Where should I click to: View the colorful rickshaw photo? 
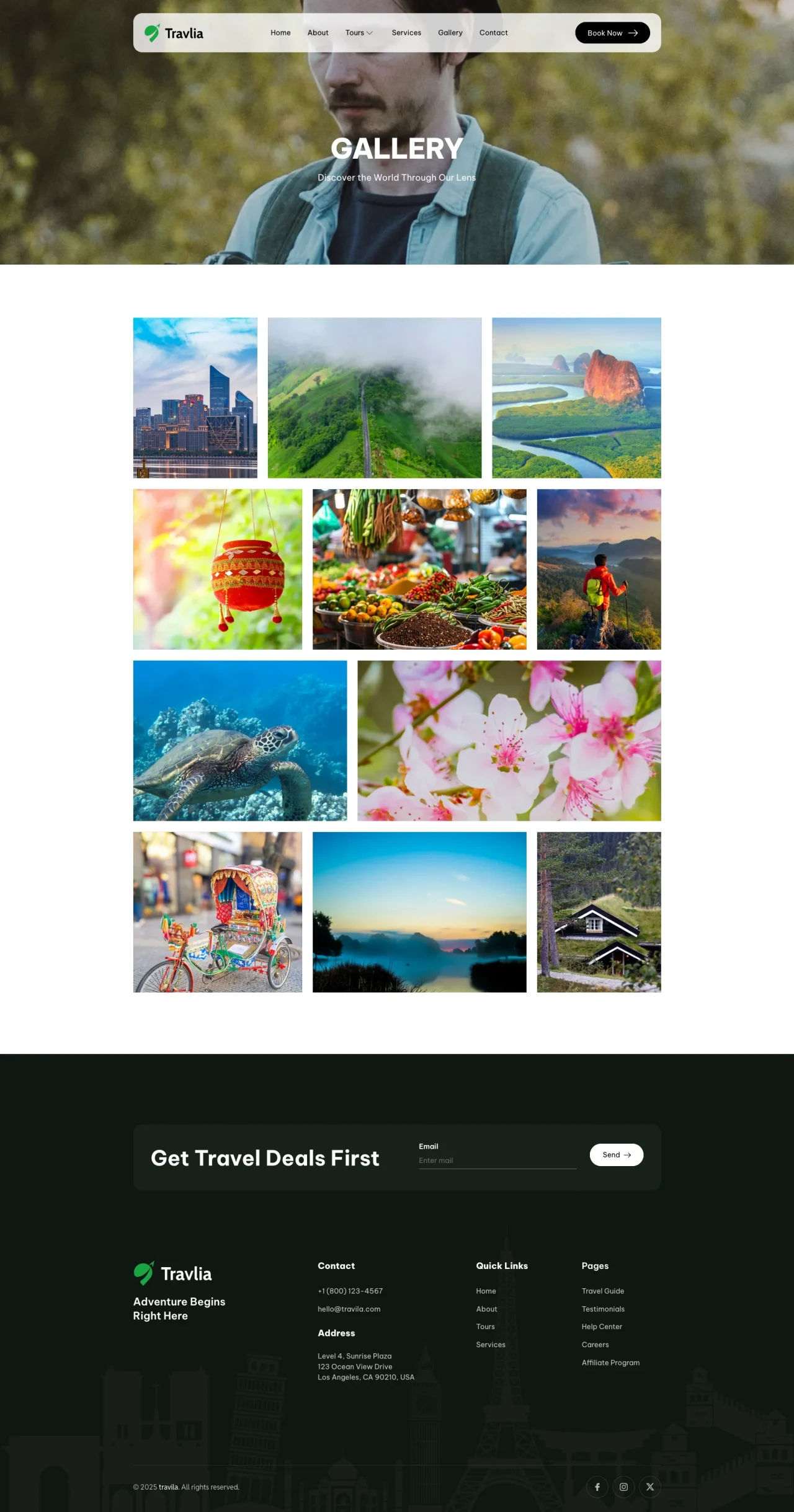click(x=217, y=911)
